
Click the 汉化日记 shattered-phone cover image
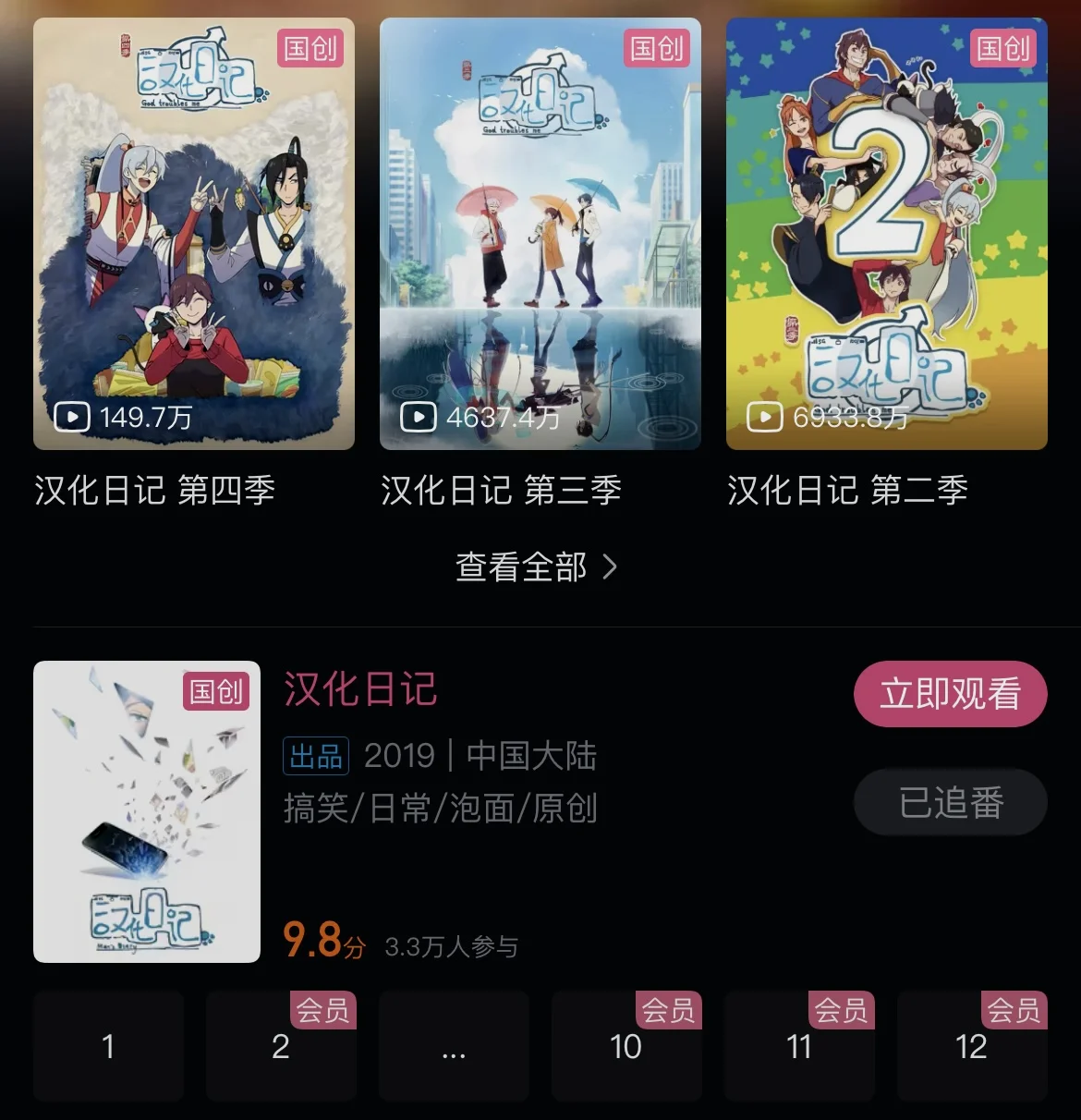[145, 813]
